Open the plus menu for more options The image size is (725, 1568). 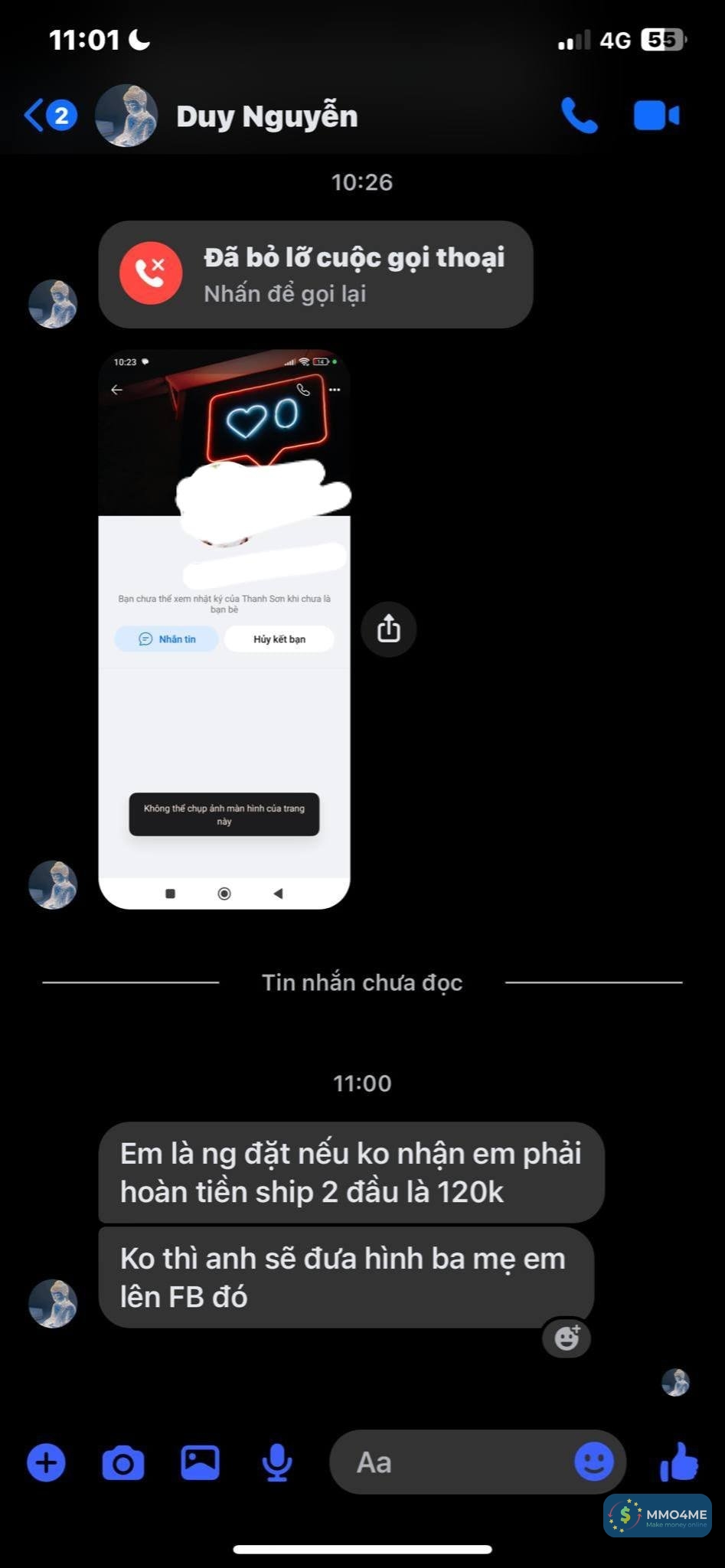(46, 1462)
